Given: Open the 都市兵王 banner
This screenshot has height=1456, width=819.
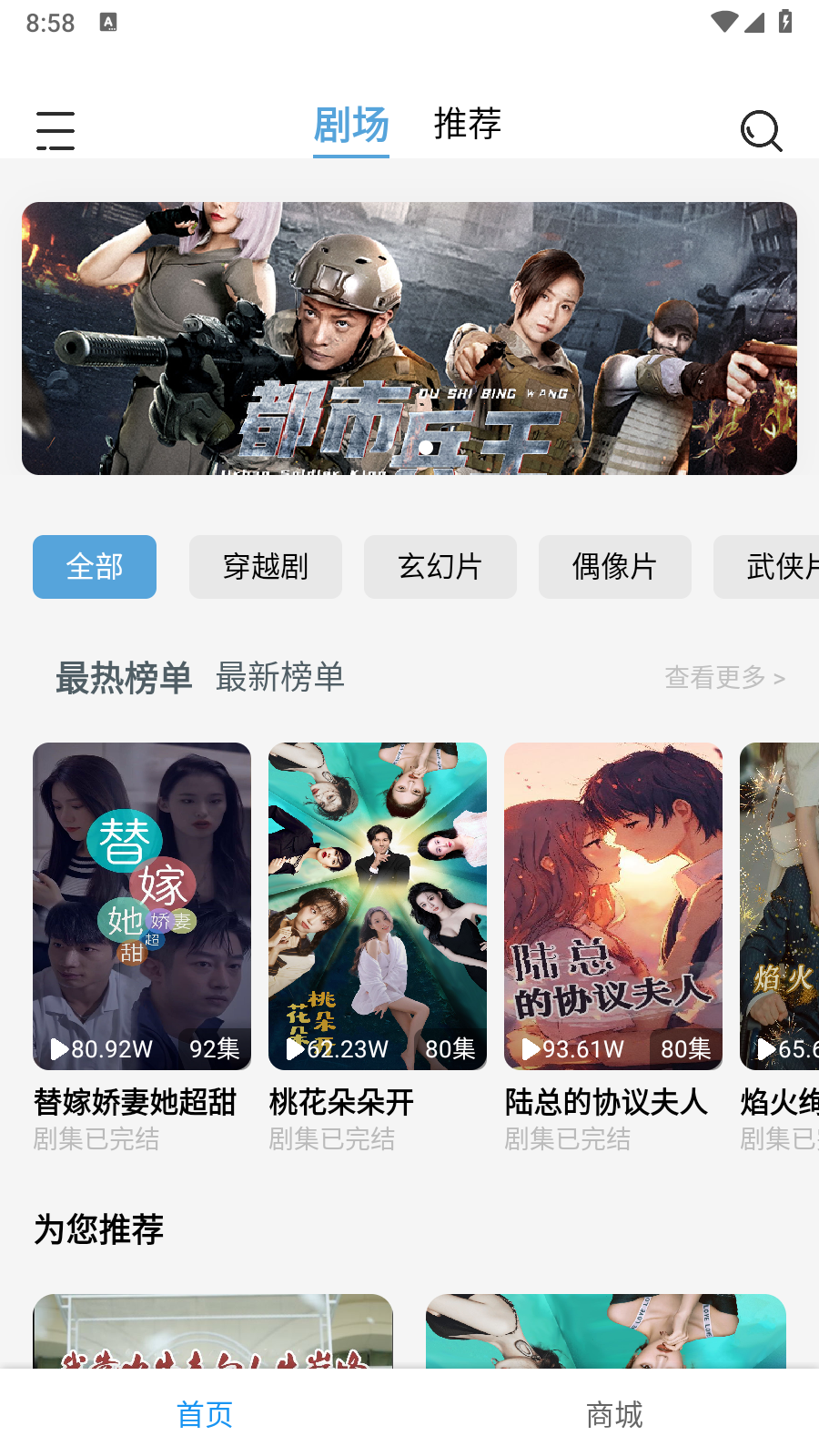Looking at the screenshot, I should coord(409,339).
